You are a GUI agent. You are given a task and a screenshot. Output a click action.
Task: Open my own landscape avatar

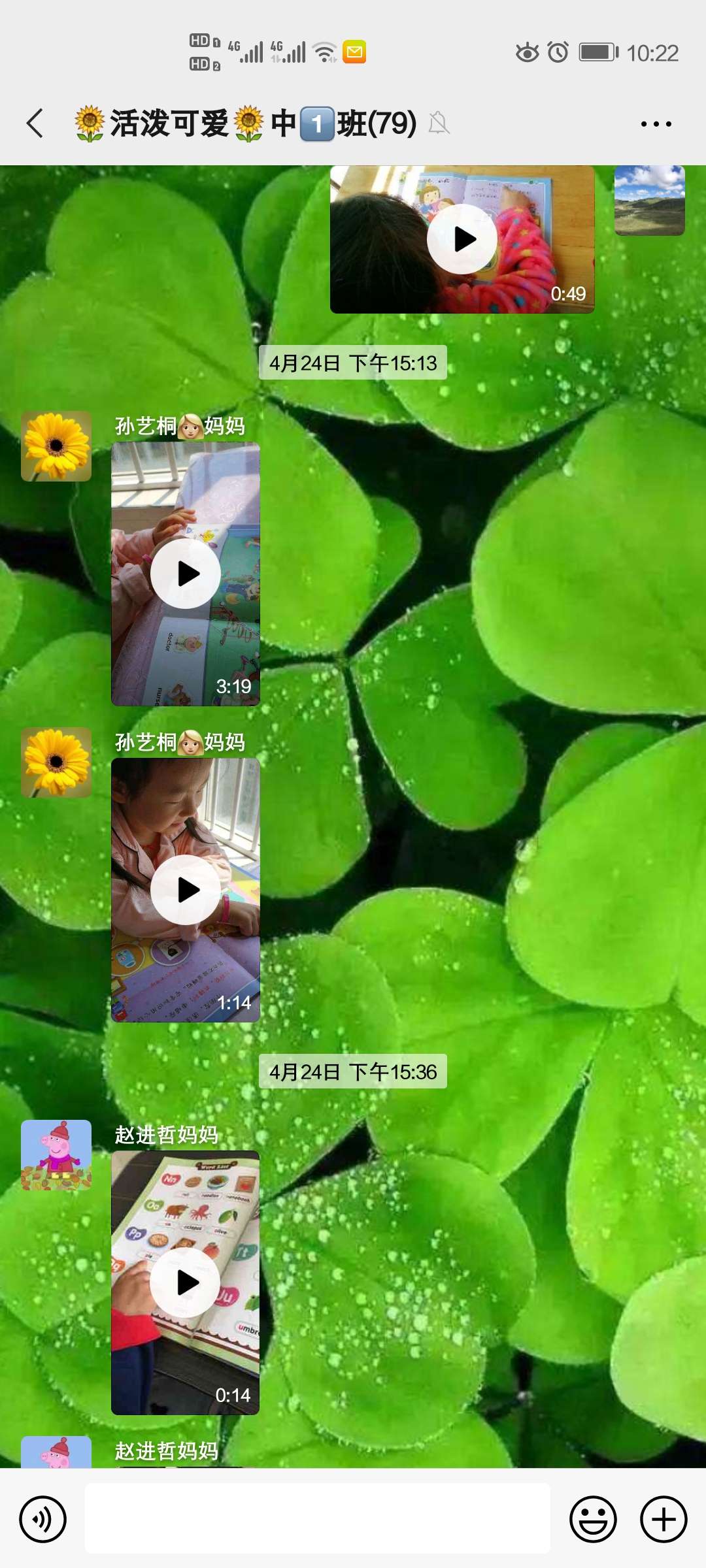click(x=649, y=200)
